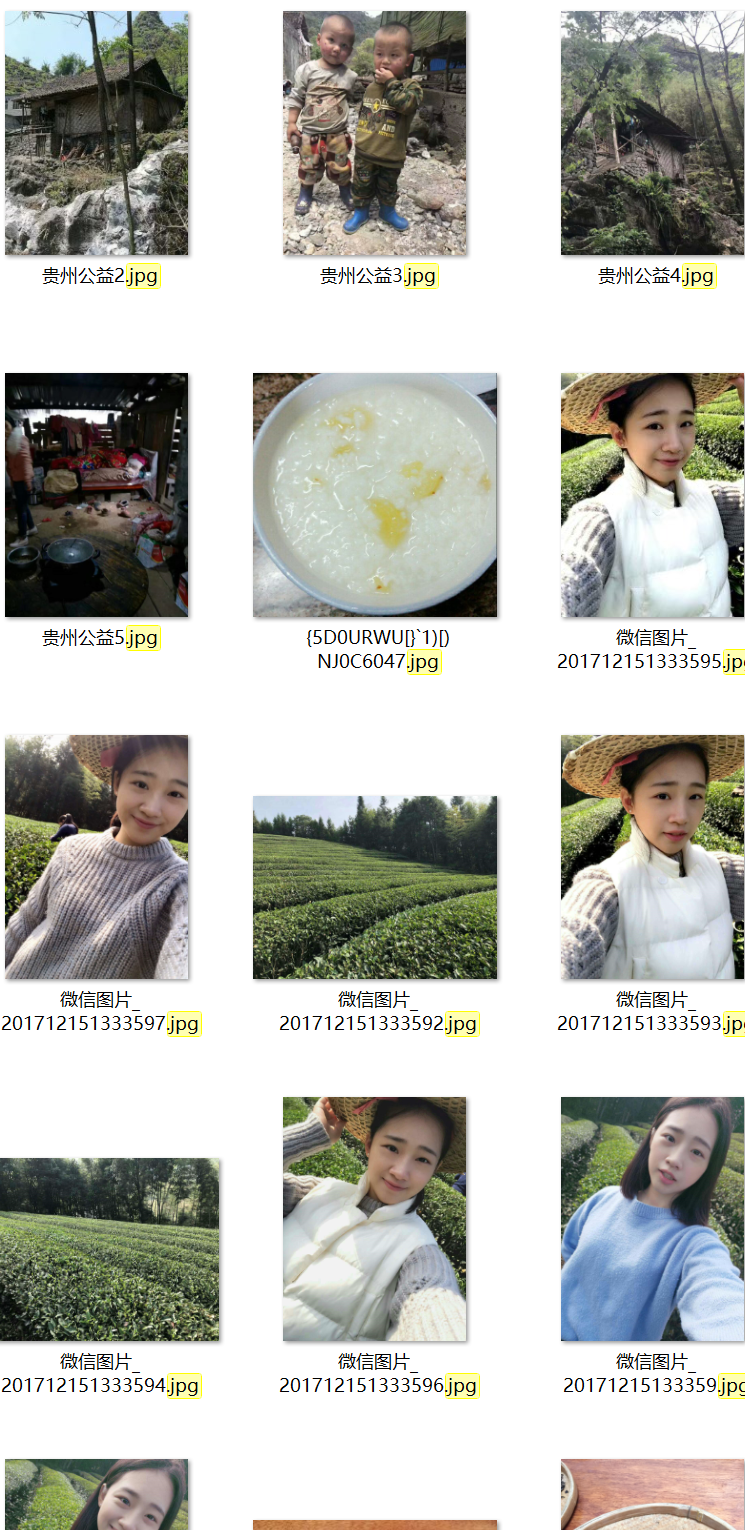Select 微信图片_201712151333597.jpg

click(96, 857)
